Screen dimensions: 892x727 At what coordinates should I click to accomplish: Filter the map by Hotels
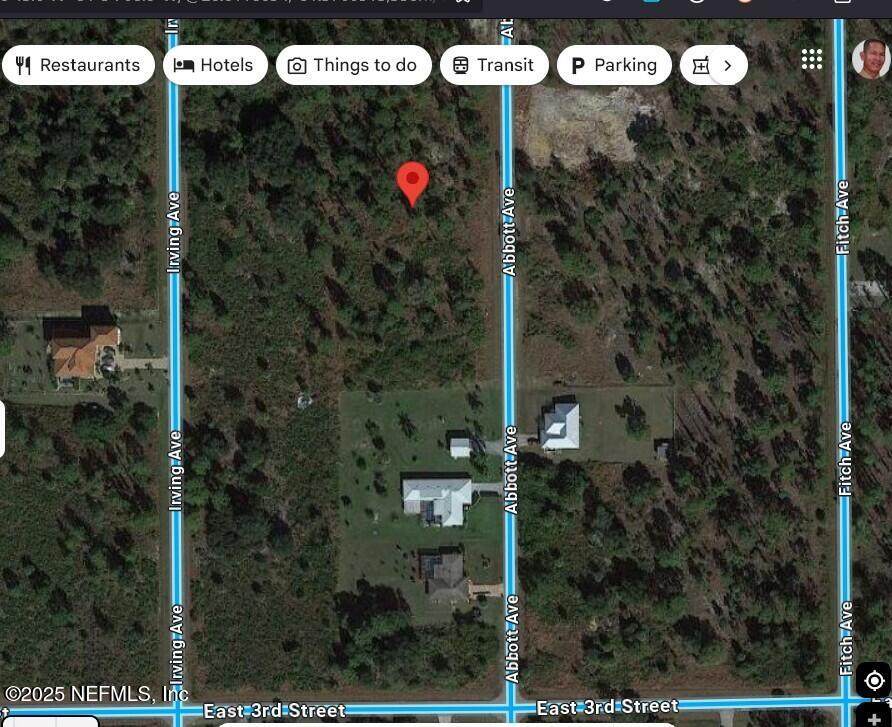click(x=214, y=65)
